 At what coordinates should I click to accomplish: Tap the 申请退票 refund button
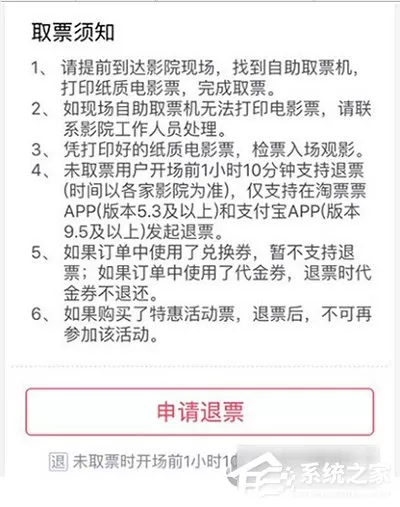(x=200, y=412)
